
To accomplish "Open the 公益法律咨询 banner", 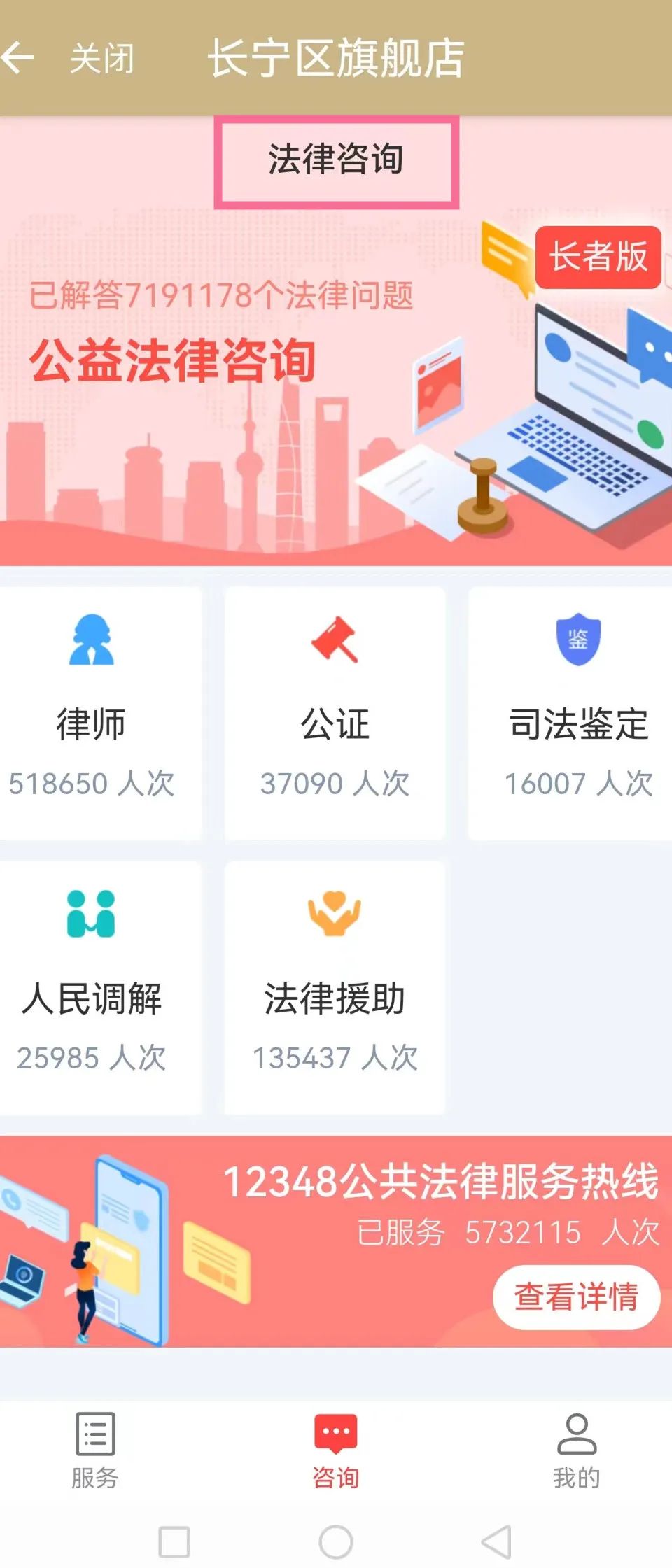I will coord(210,392).
